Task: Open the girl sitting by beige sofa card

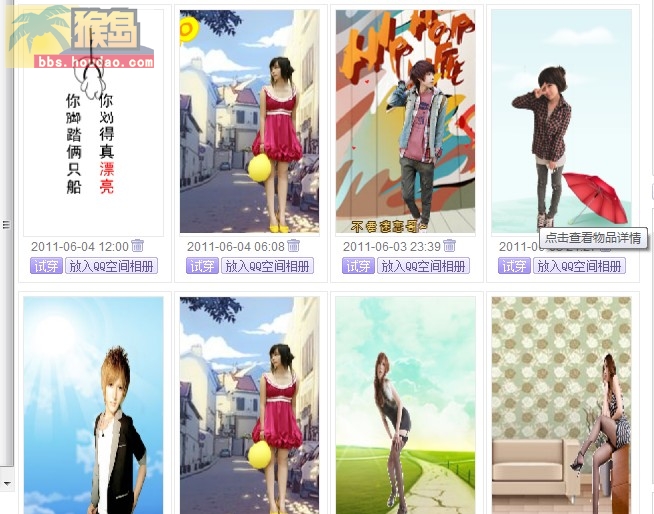Action: click(561, 405)
